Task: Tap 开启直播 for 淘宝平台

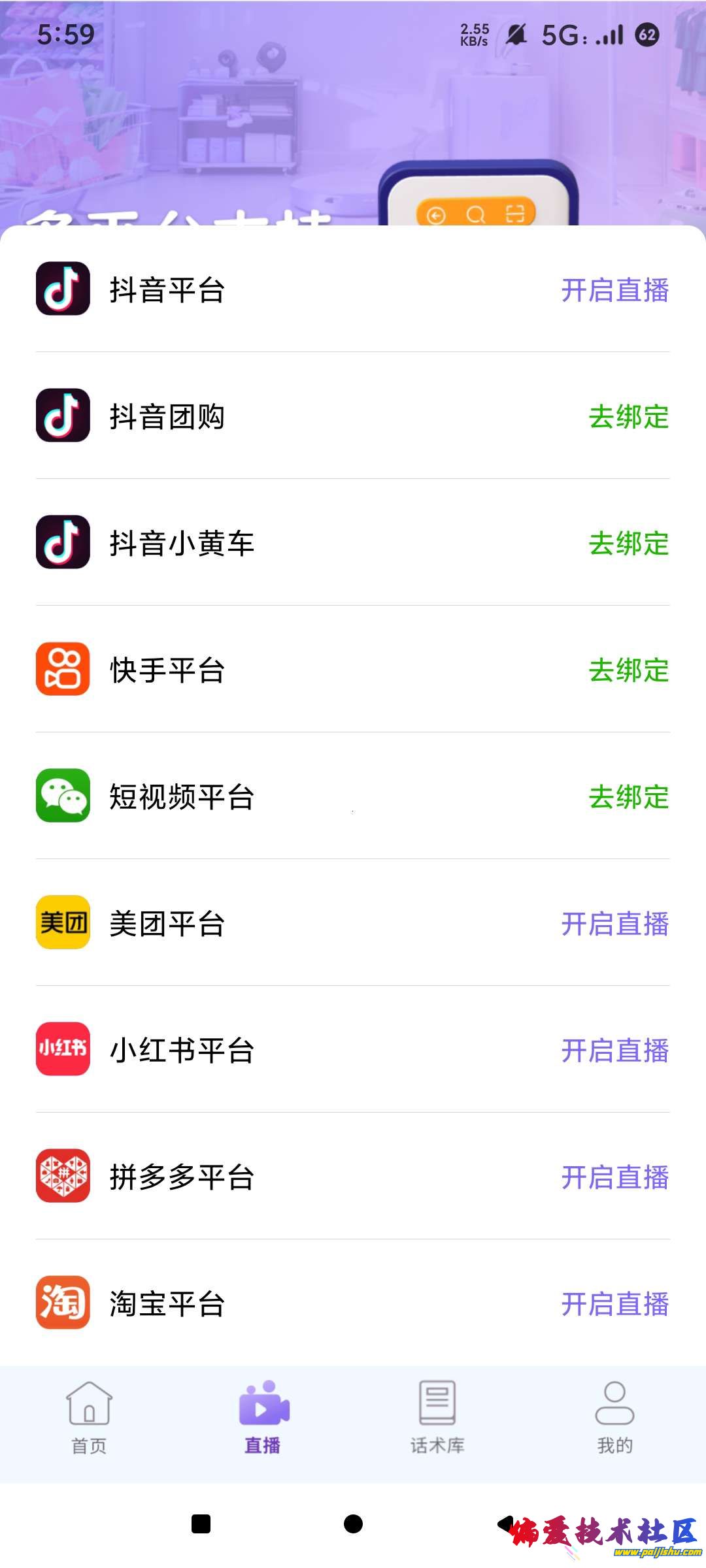Action: click(x=614, y=1304)
